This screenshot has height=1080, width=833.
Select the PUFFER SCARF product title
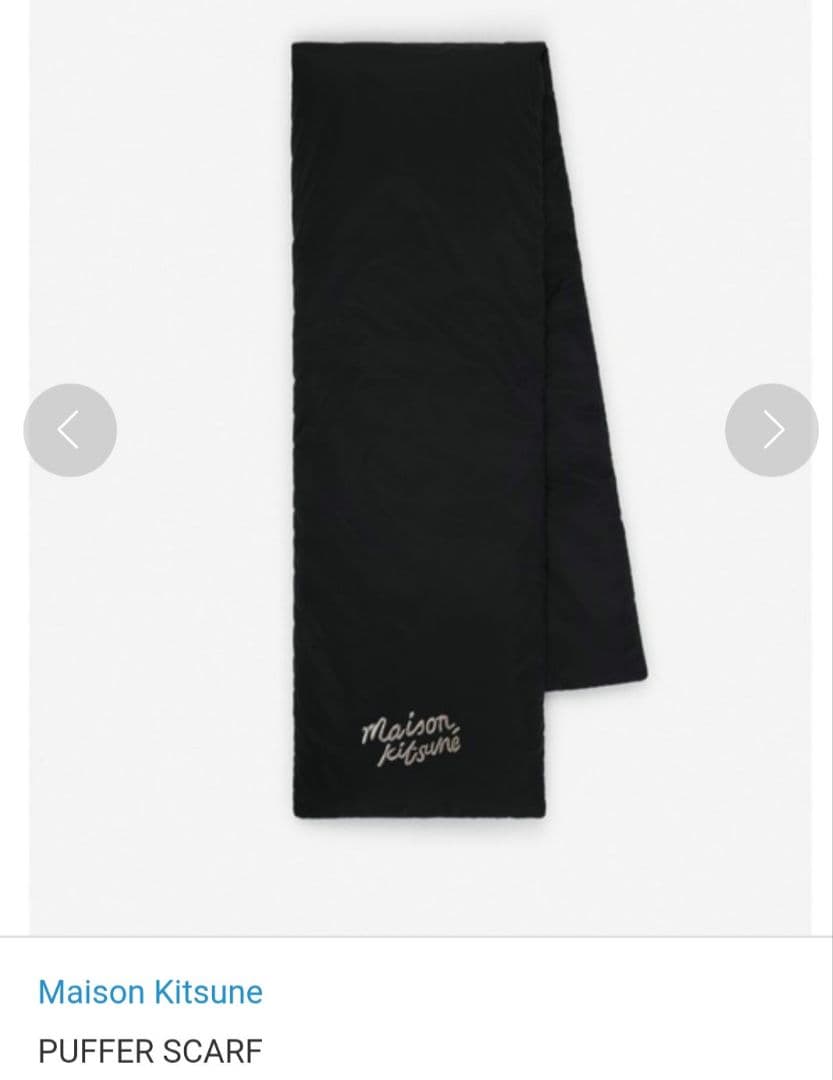(148, 1052)
